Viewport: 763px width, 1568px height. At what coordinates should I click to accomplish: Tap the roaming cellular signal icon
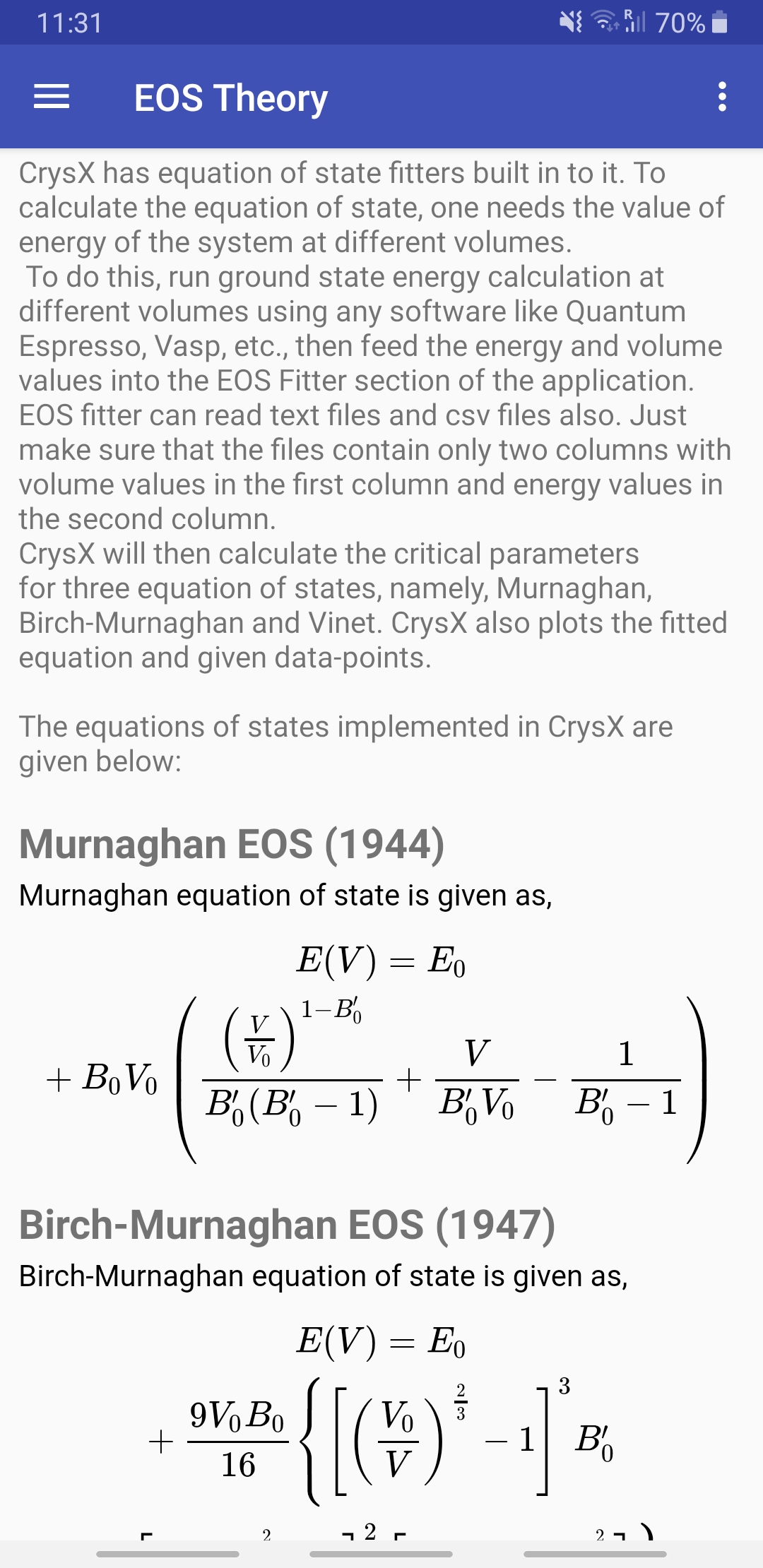click(634, 23)
